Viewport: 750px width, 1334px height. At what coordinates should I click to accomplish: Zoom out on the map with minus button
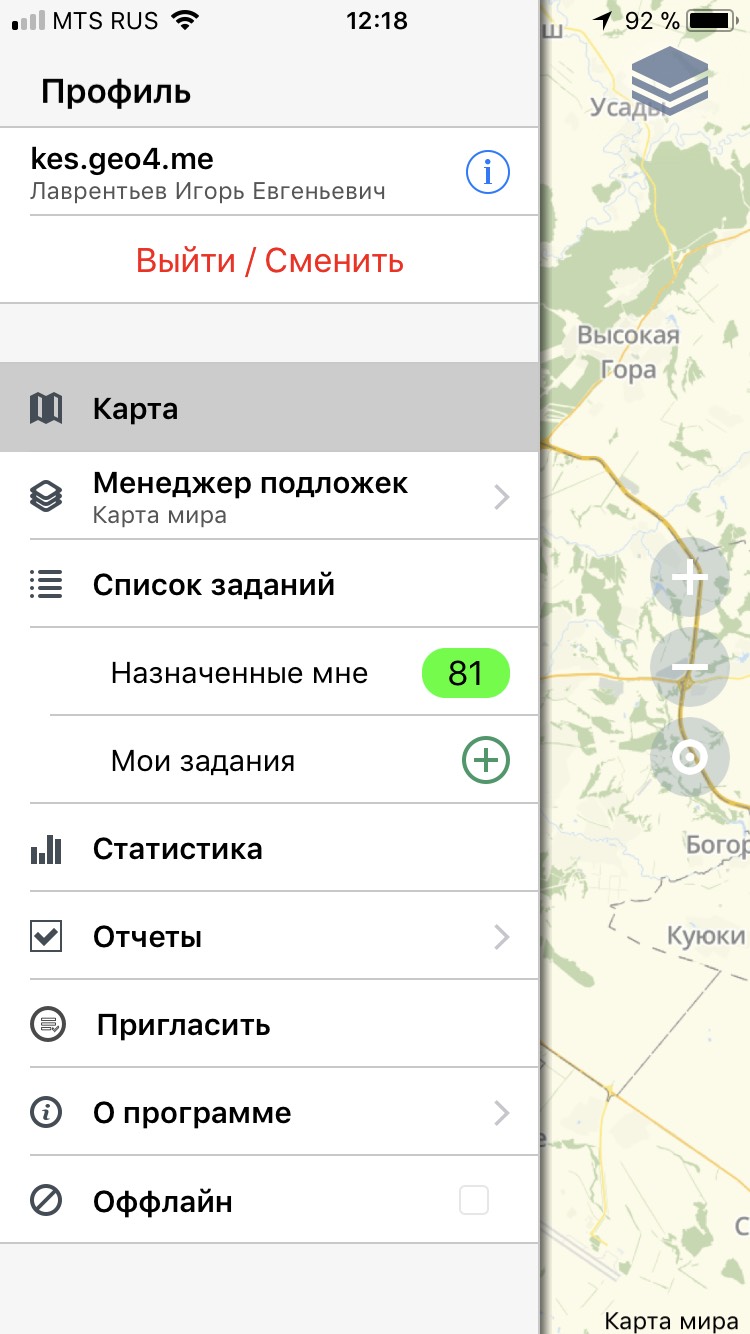pyautogui.click(x=690, y=667)
